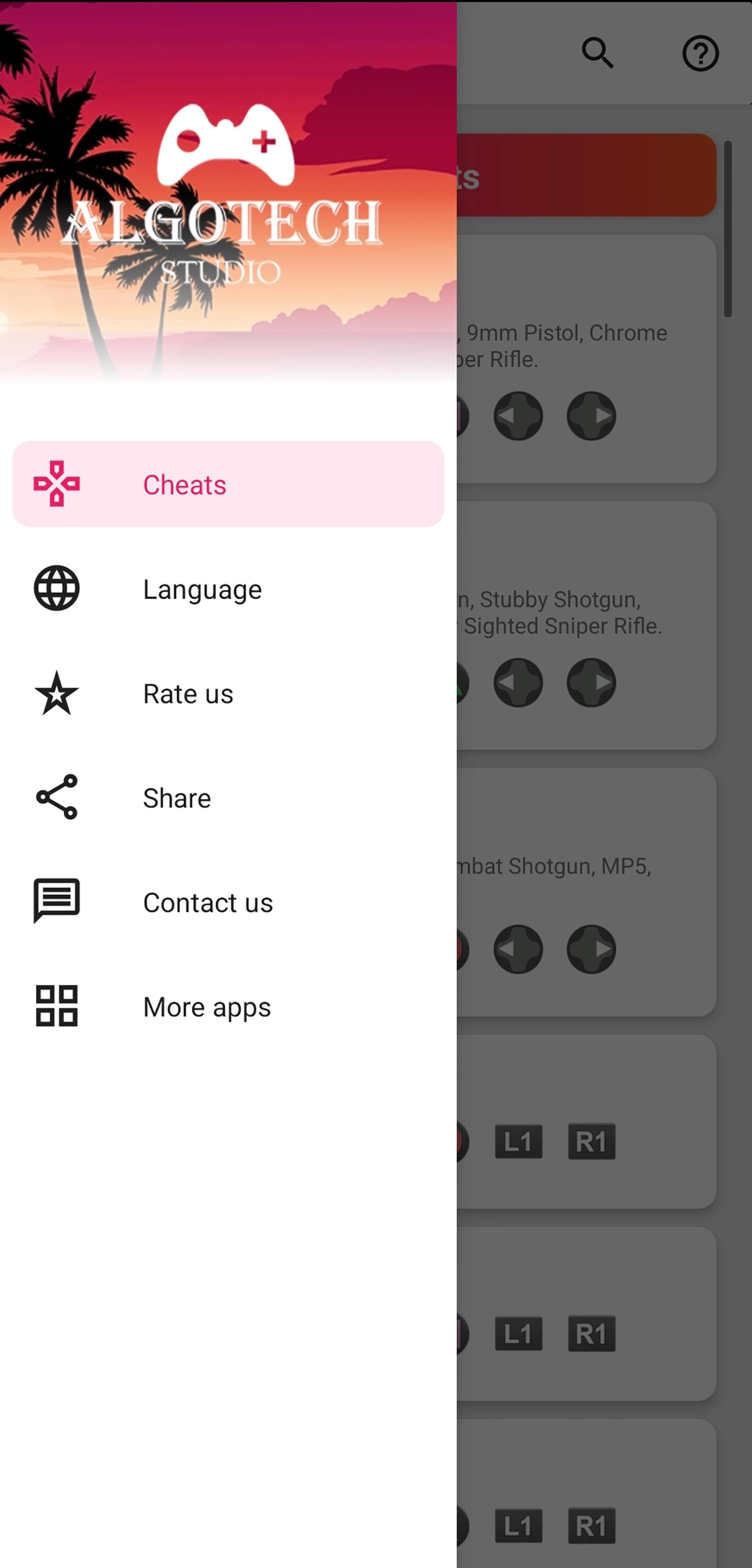Open the search magnifier icon
The image size is (752, 1568).
tap(597, 53)
